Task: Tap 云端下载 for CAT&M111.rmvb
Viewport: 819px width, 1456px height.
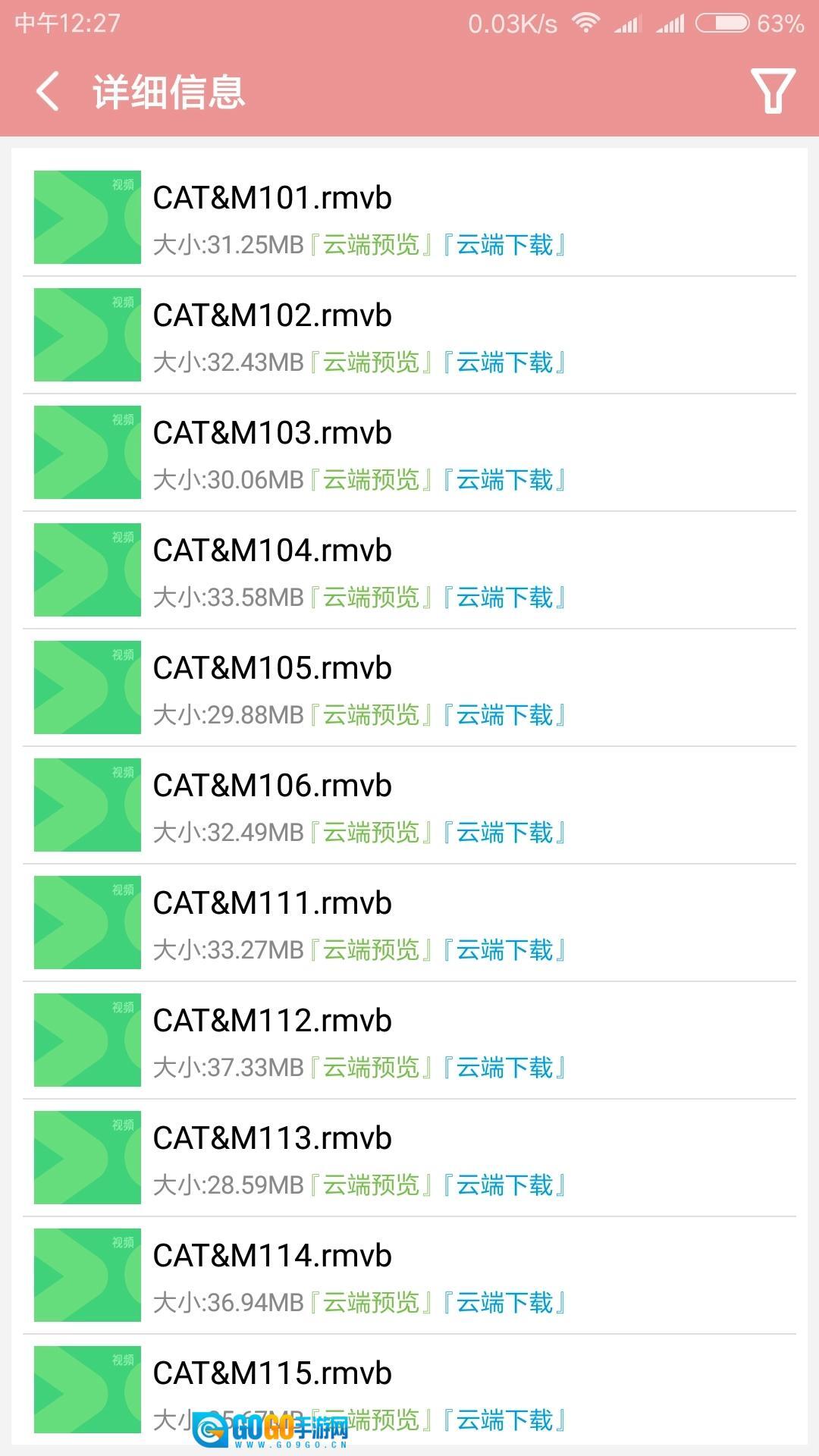Action: [504, 950]
